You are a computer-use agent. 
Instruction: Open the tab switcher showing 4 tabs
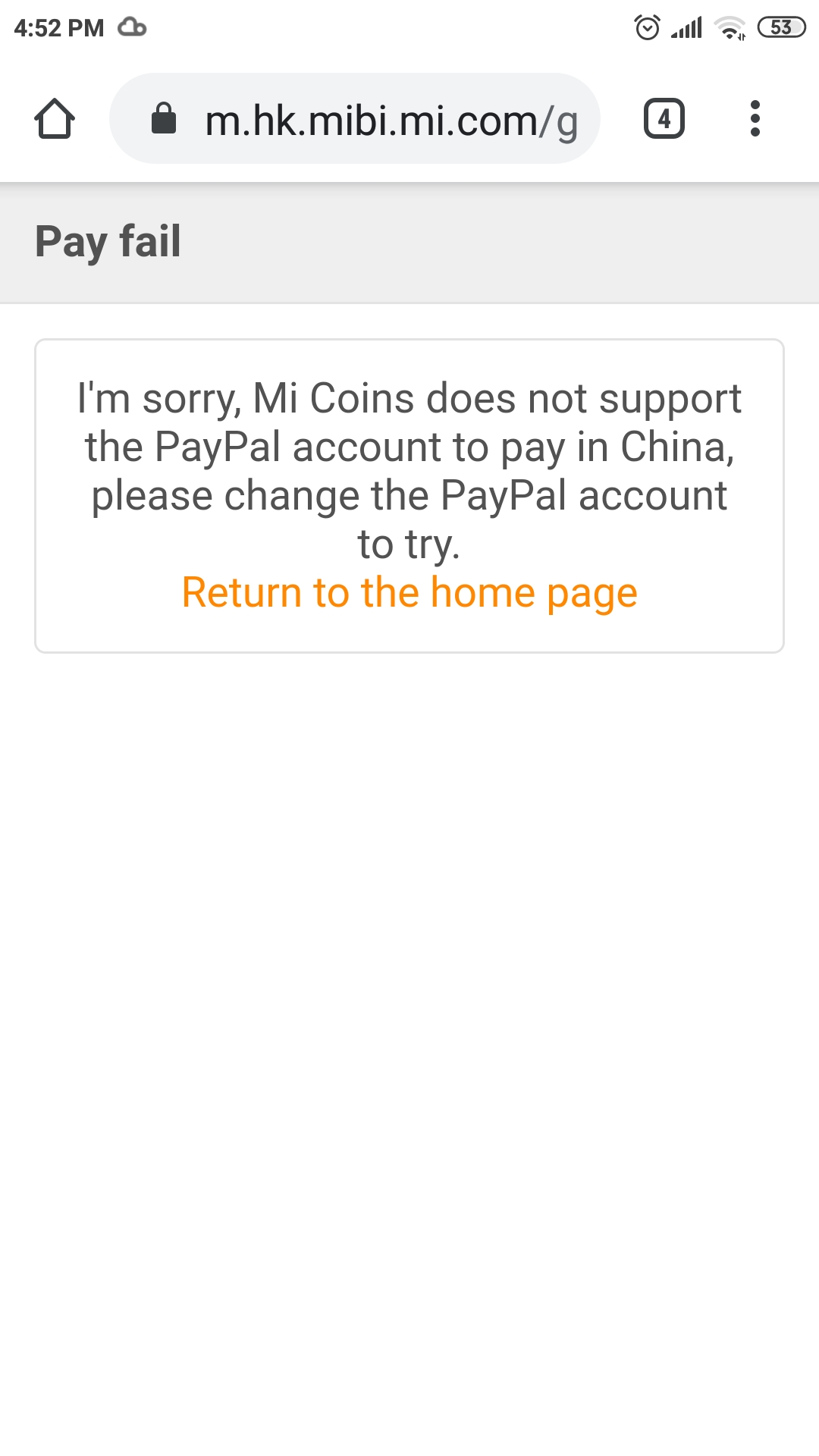664,118
